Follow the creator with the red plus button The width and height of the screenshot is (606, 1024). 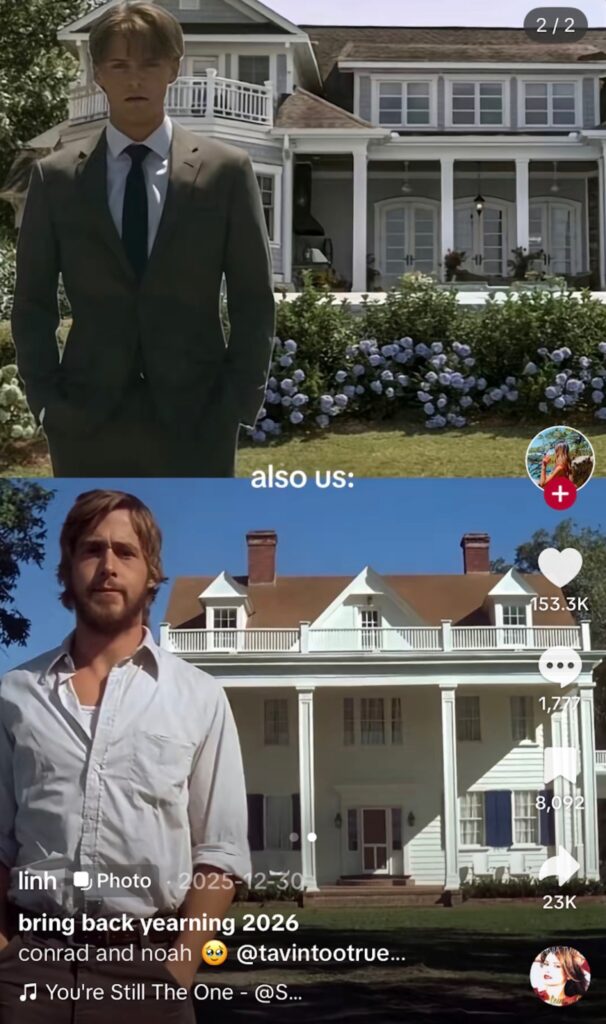[x=560, y=494]
